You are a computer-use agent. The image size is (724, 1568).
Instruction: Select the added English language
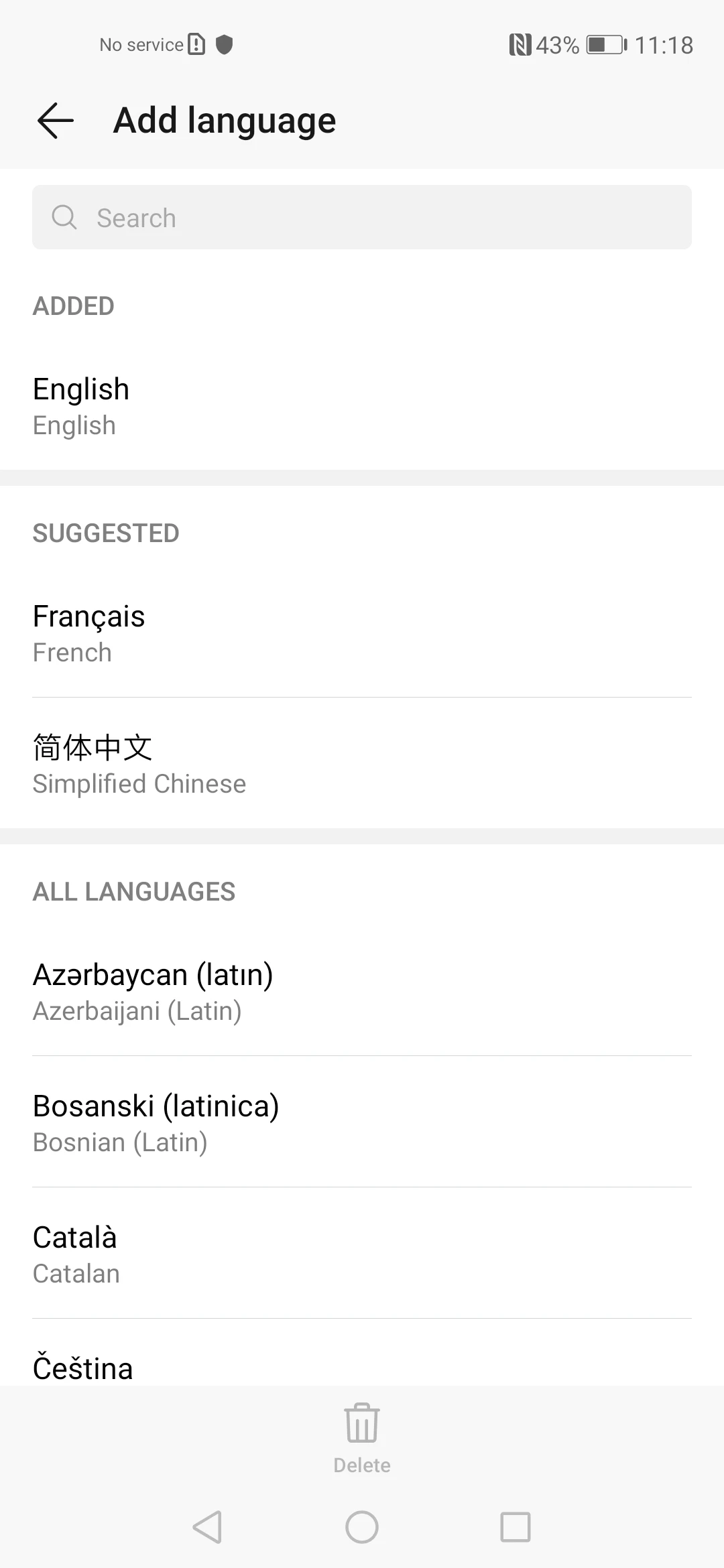click(362, 406)
